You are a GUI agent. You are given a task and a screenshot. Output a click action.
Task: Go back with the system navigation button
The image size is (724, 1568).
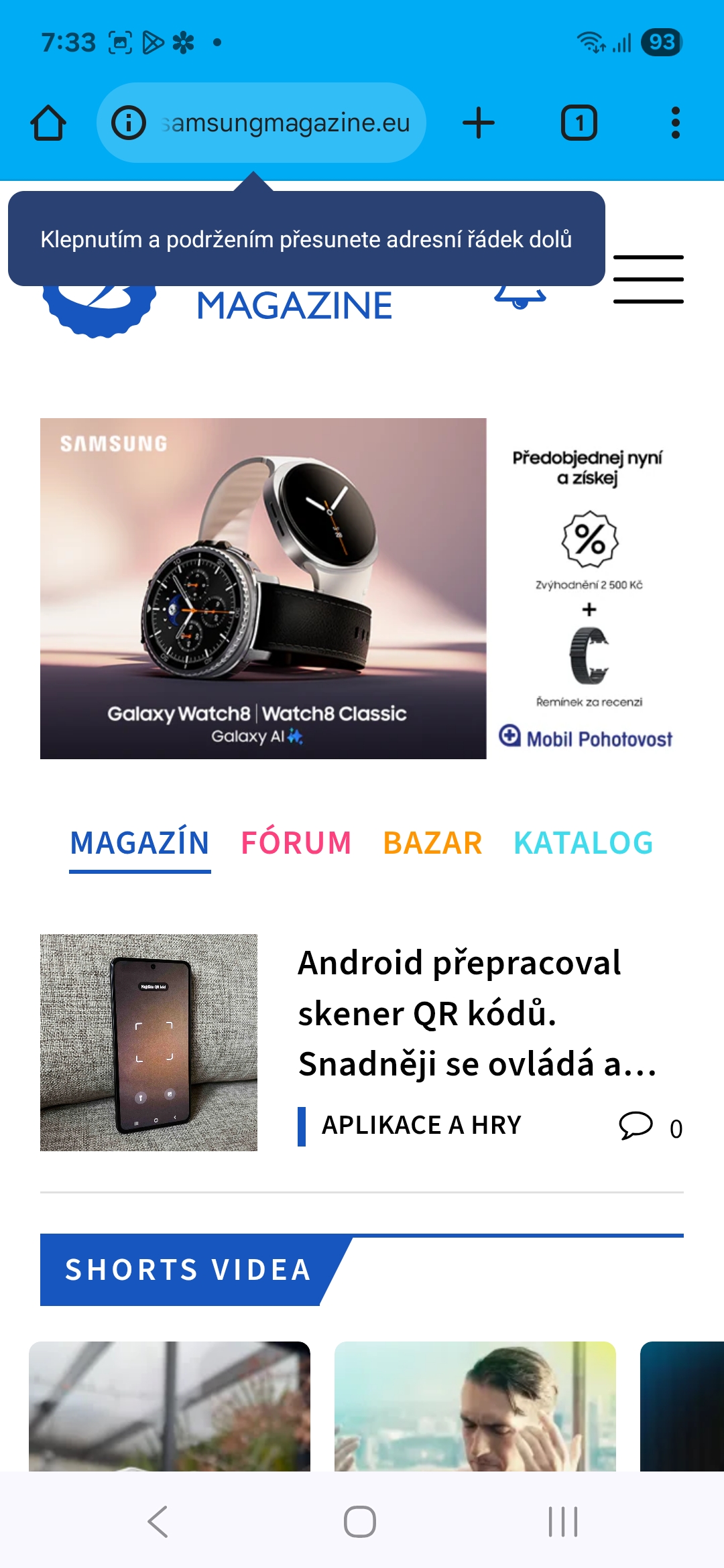[158, 1522]
